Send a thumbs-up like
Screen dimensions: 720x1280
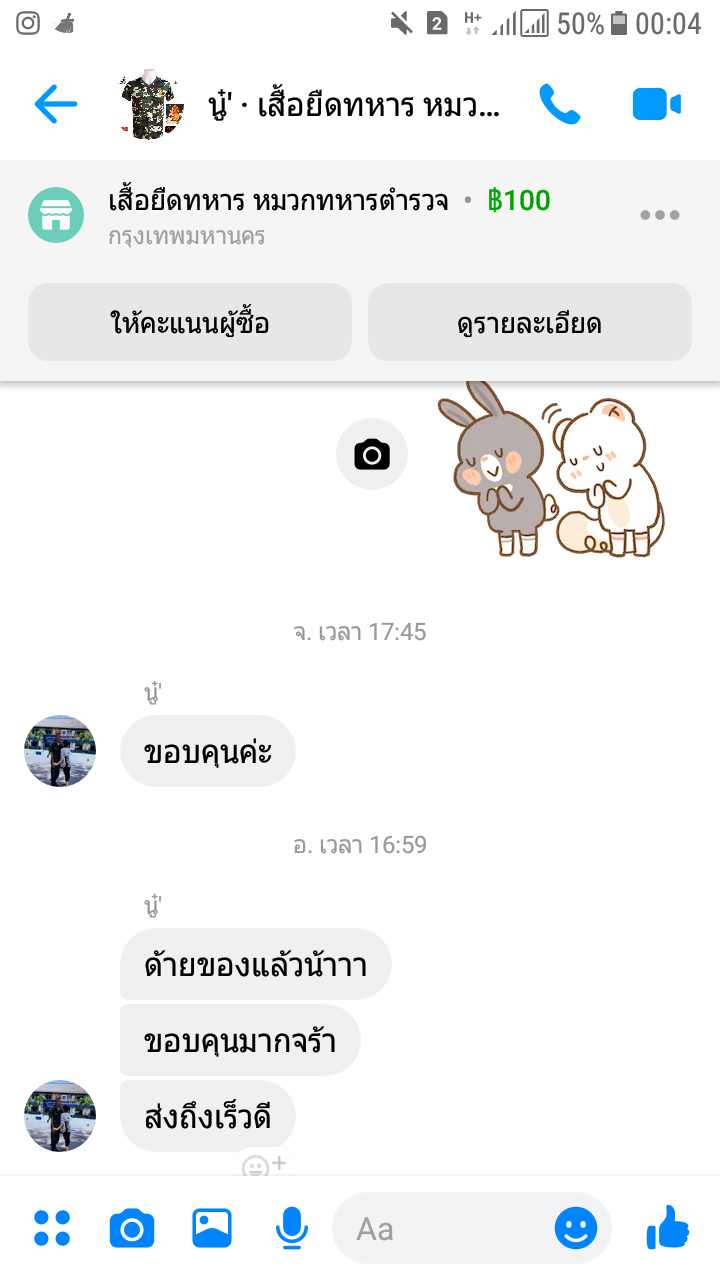(x=668, y=1228)
